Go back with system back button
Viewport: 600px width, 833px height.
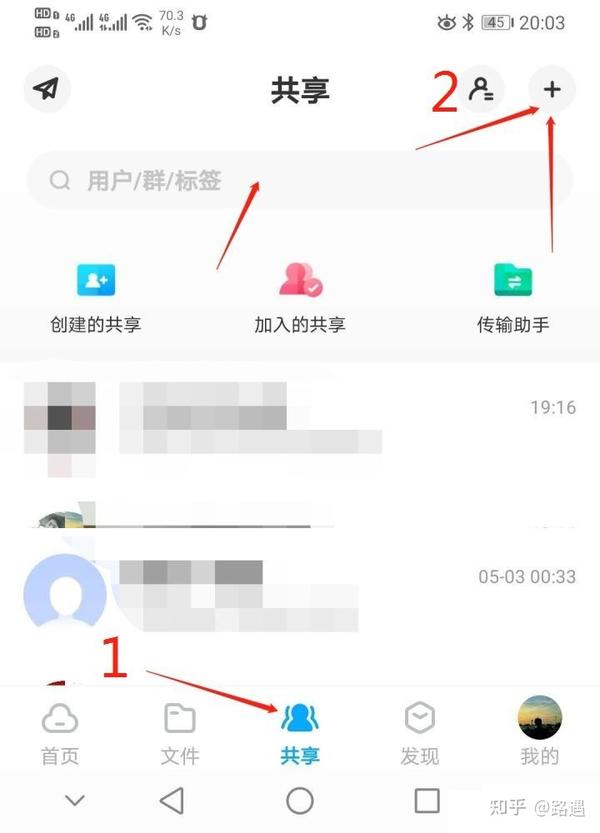172,800
